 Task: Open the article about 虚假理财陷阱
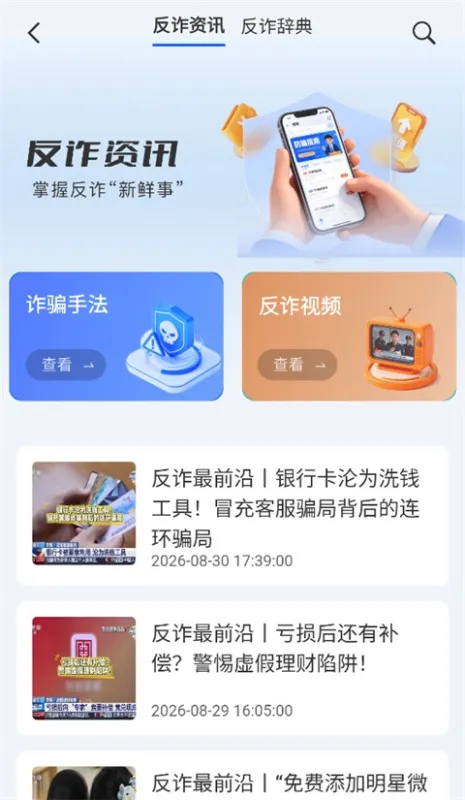tap(233, 668)
